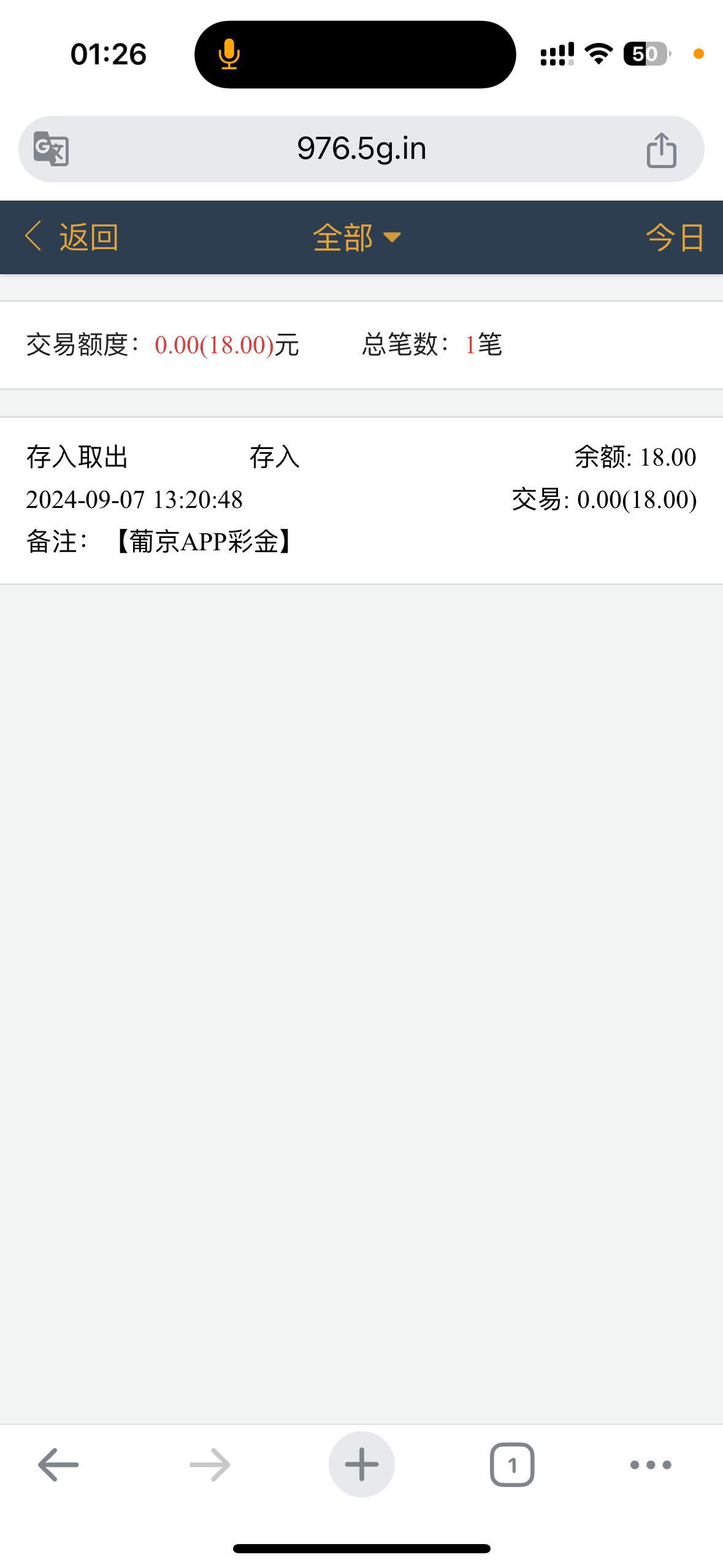Open the 今日 date filter
This screenshot has width=723, height=1568.
pyautogui.click(x=675, y=237)
